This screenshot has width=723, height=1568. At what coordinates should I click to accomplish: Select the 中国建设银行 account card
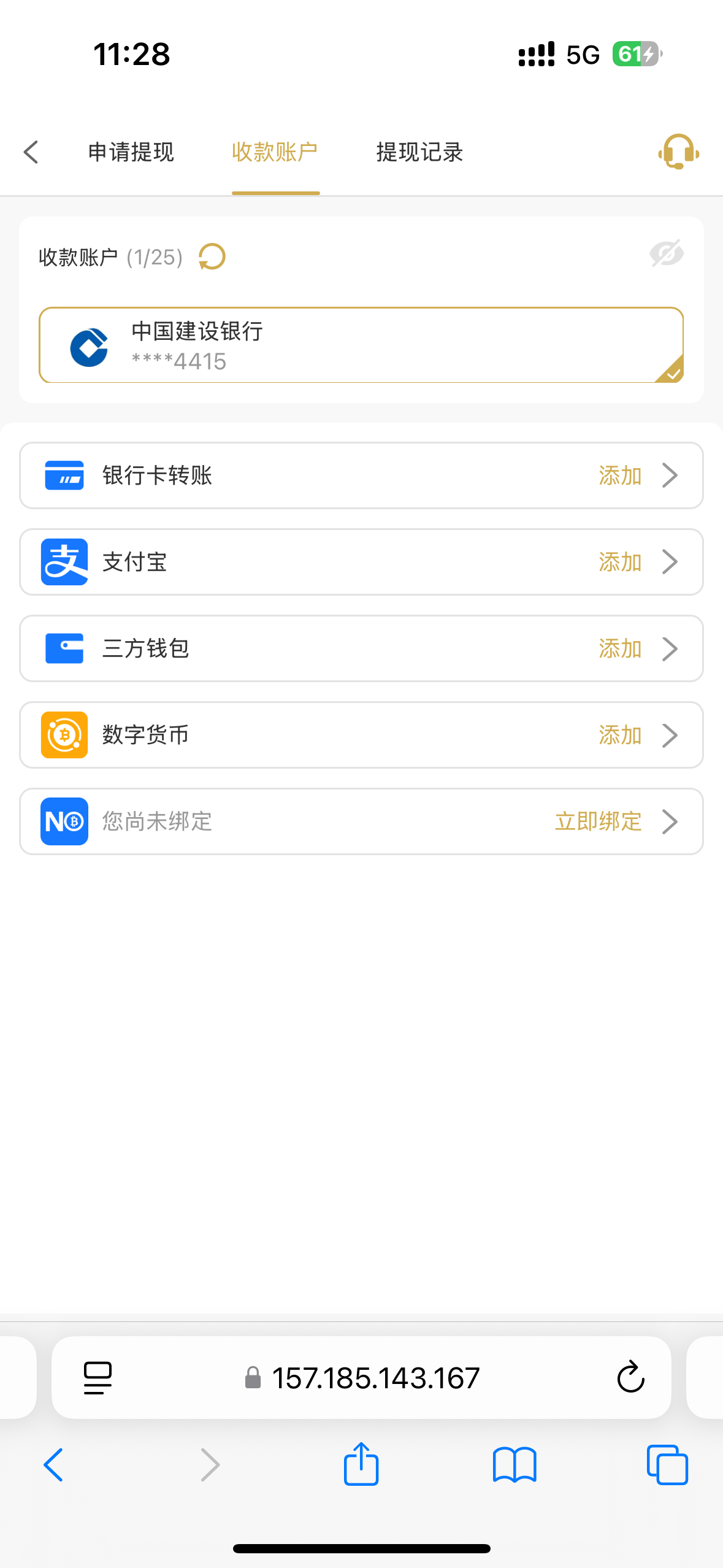361,345
